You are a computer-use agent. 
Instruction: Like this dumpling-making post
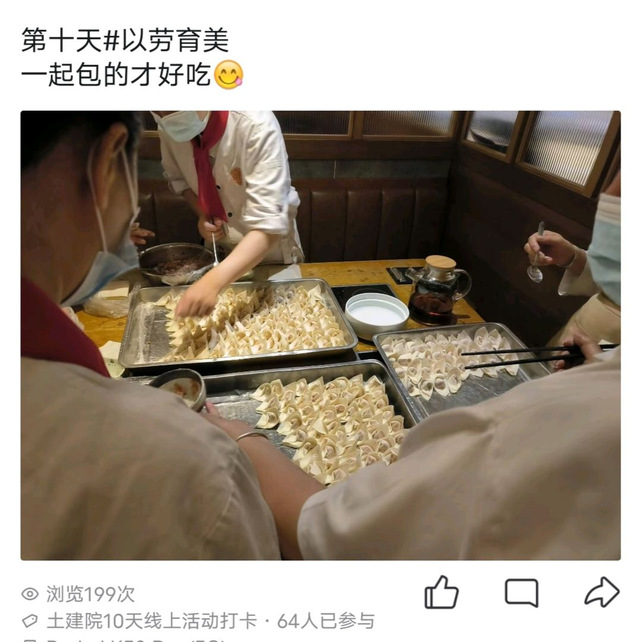coord(441,592)
